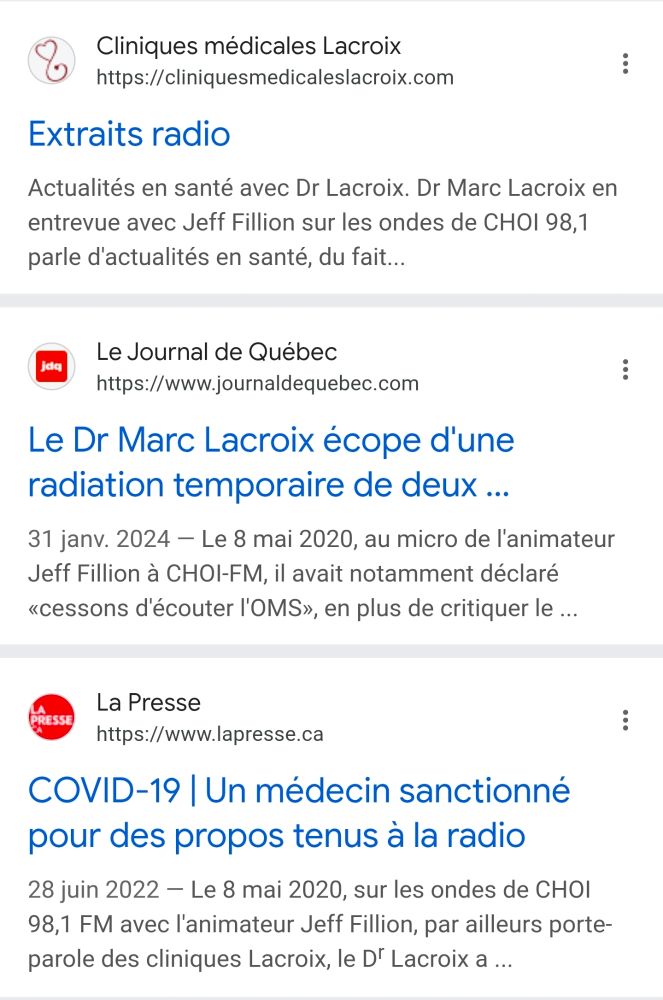Screen dimensions: 663x1000
Task: Open the "Extraits radio" search result
Action: [x=129, y=134]
